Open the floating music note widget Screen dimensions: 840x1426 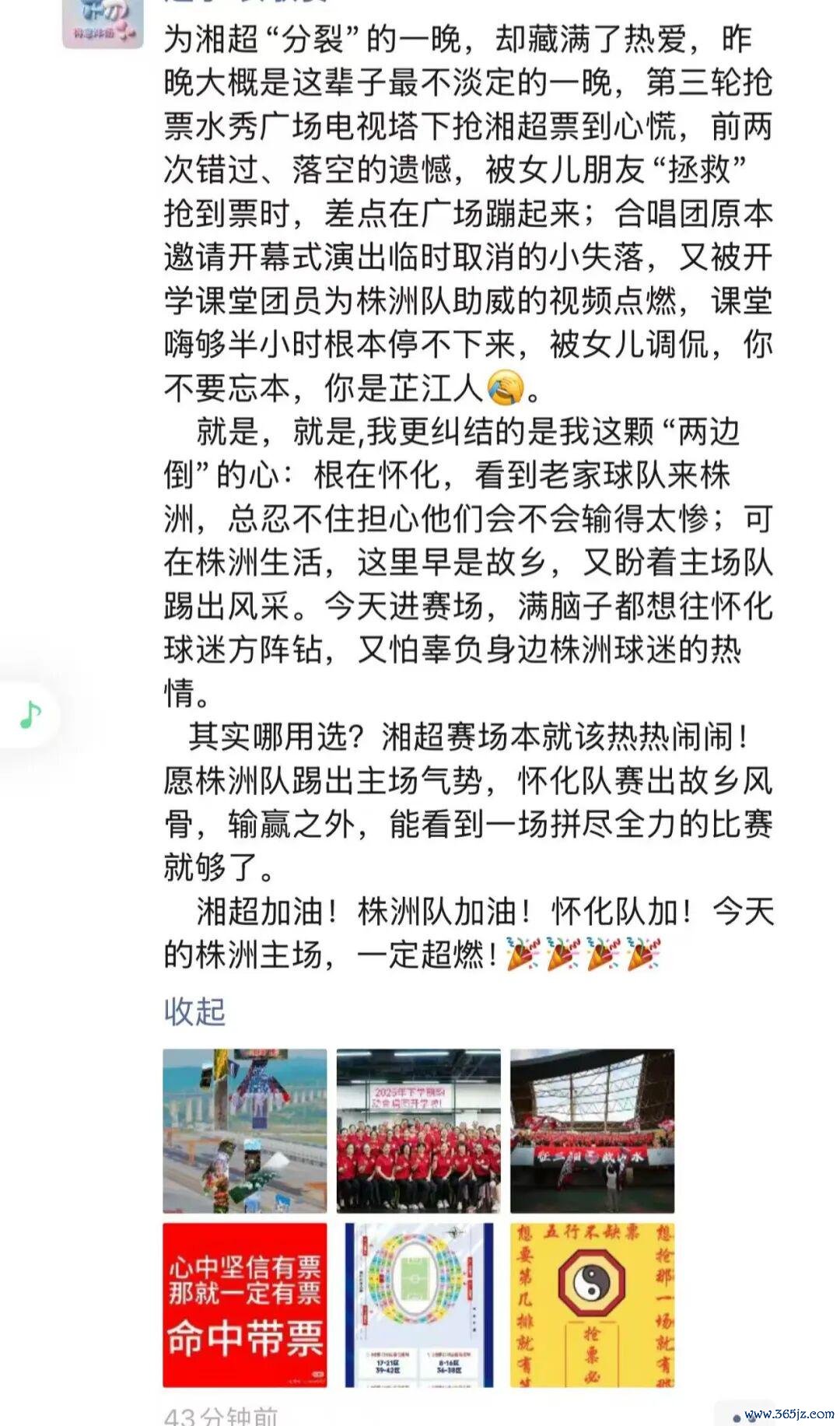click(30, 714)
